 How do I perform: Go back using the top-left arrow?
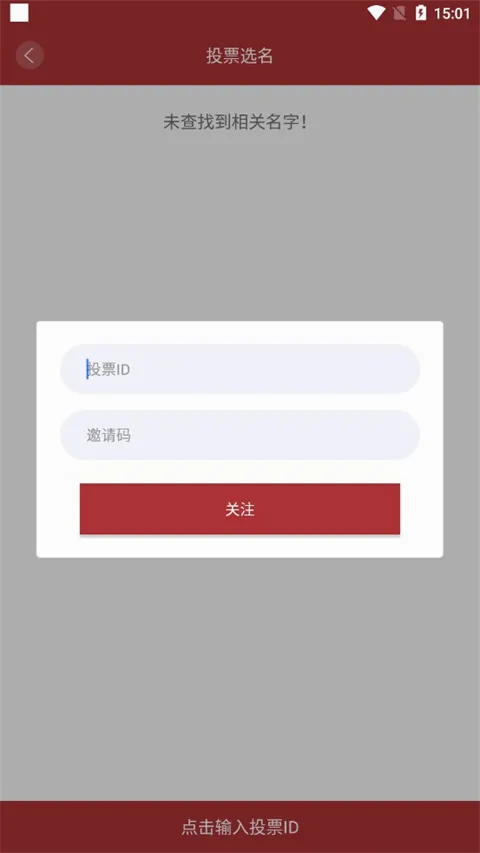(x=29, y=55)
